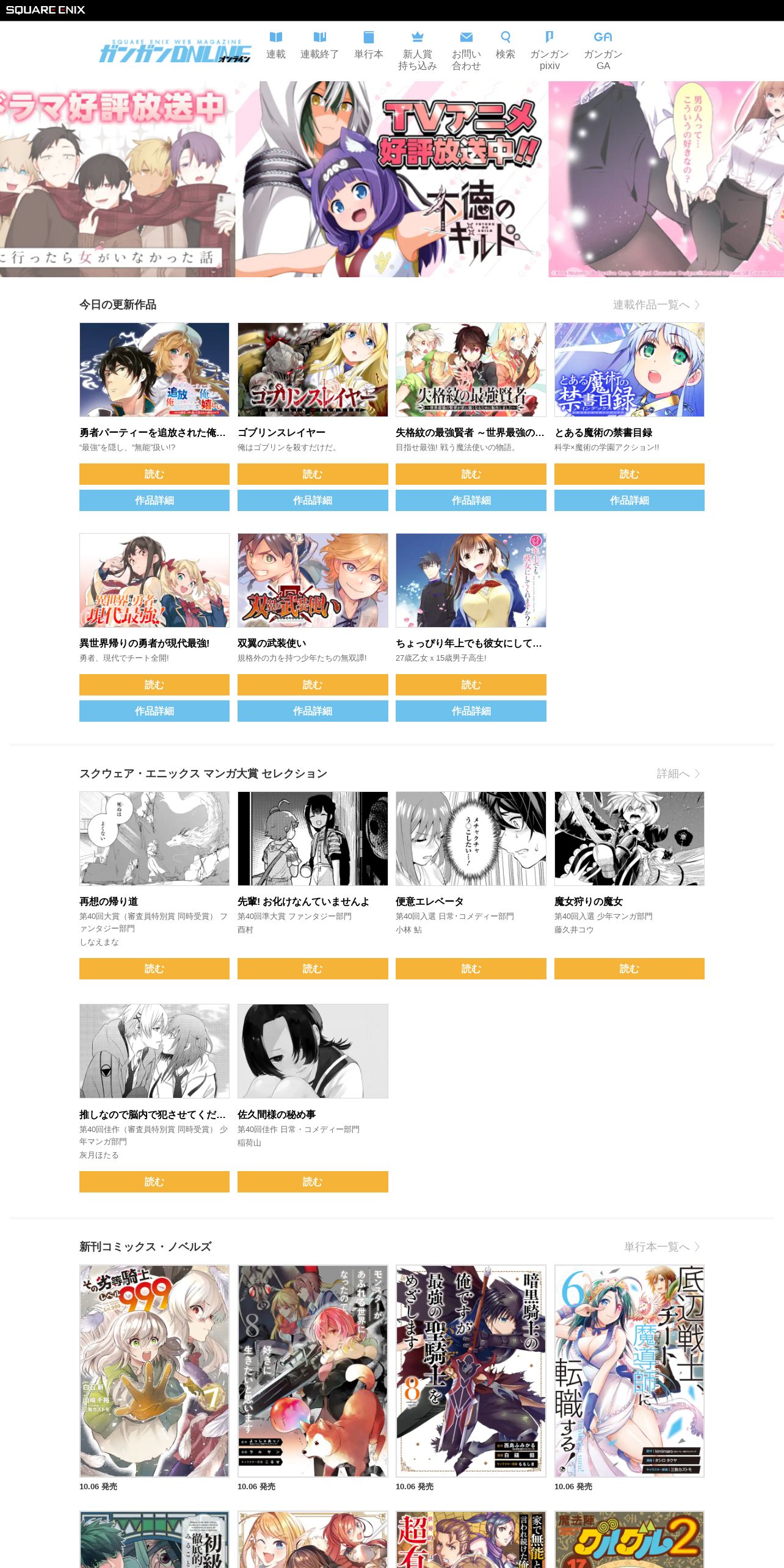Open 作品詳細 for とある魔術の禁書目録
The width and height of the screenshot is (784, 1568).
click(x=630, y=500)
